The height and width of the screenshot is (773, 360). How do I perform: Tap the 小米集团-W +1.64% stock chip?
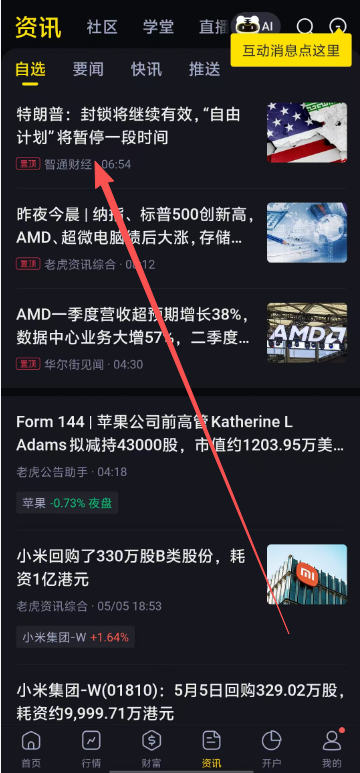pyautogui.click(x=75, y=637)
